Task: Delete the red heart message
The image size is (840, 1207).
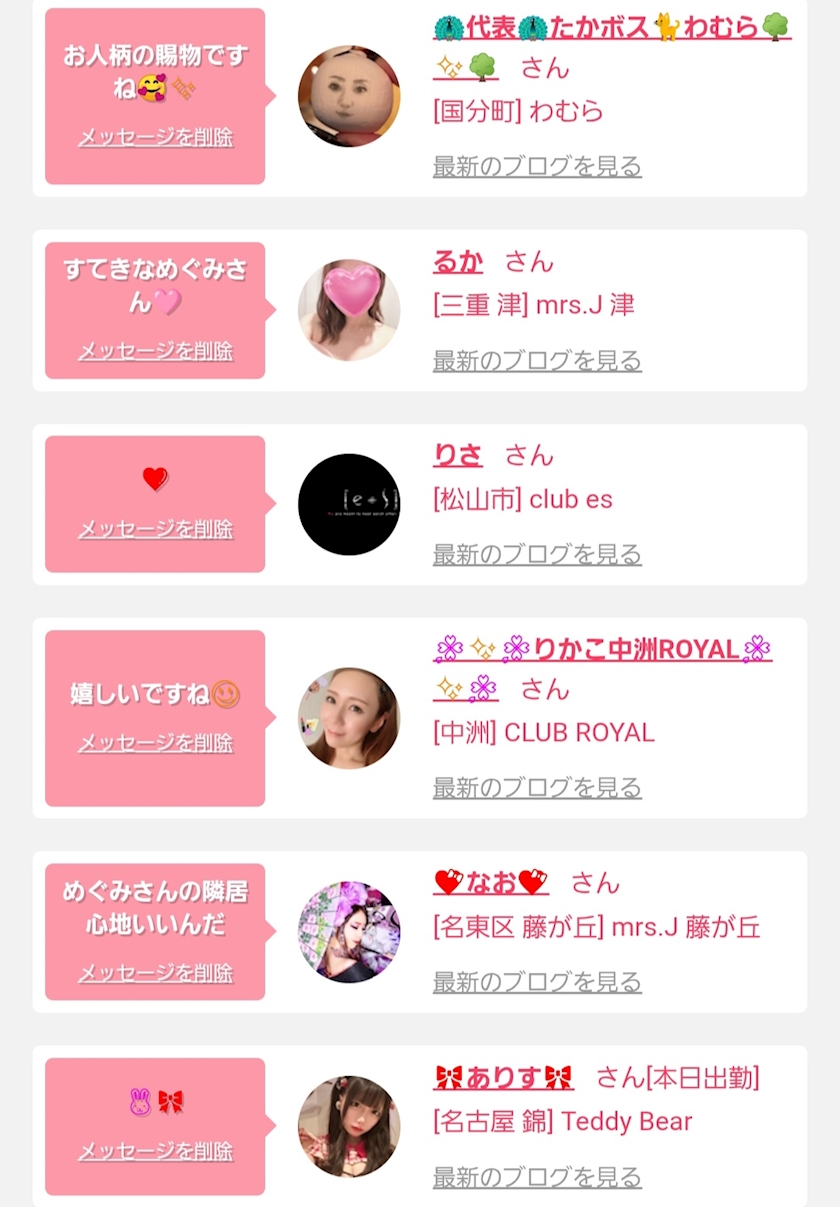Action: click(155, 529)
